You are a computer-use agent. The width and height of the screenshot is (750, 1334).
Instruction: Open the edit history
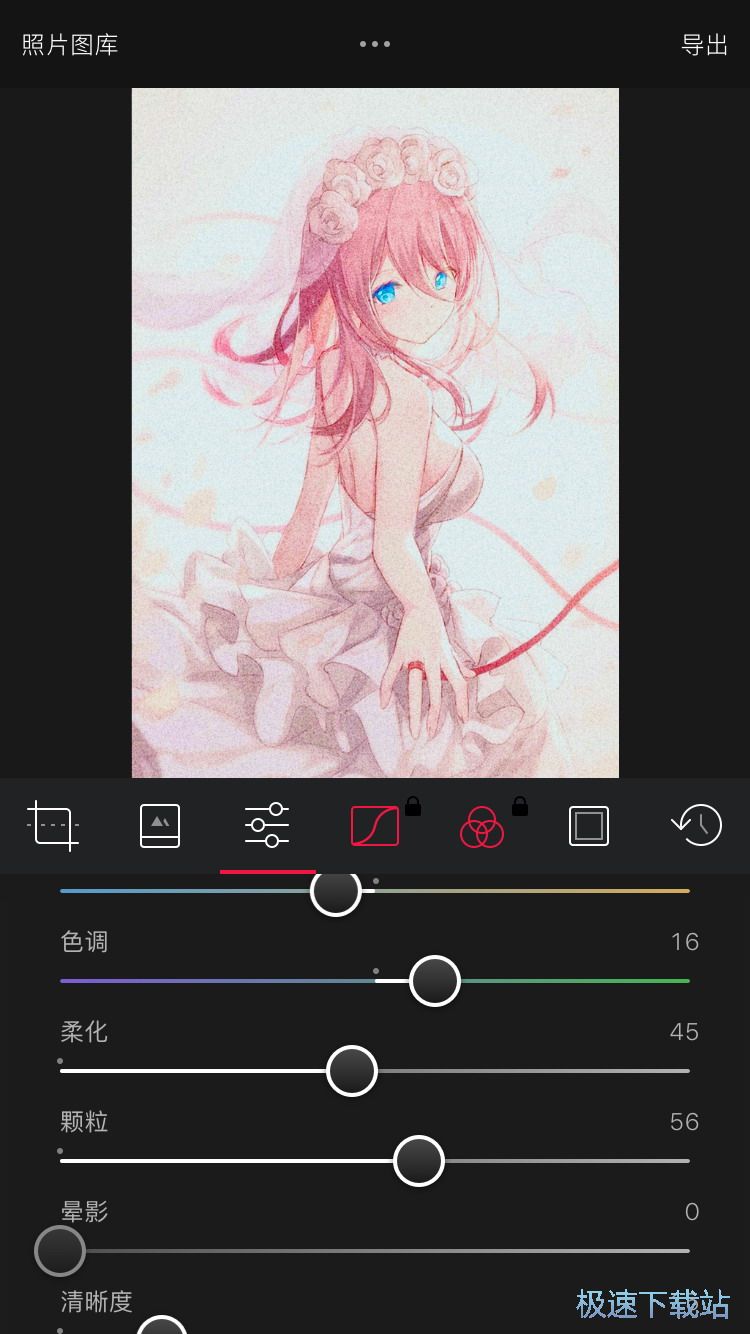tap(696, 826)
